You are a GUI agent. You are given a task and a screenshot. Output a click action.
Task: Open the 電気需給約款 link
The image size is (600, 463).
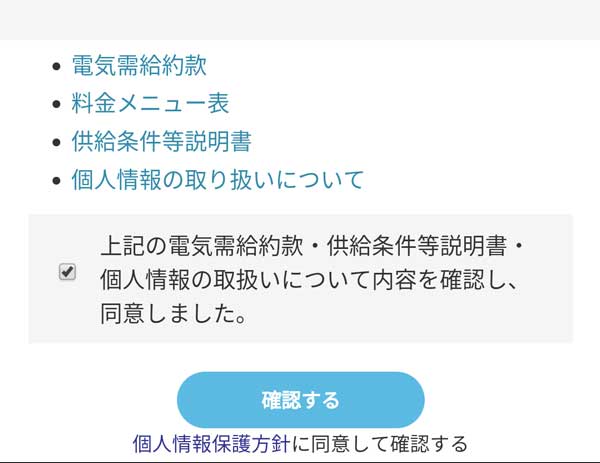(139, 66)
